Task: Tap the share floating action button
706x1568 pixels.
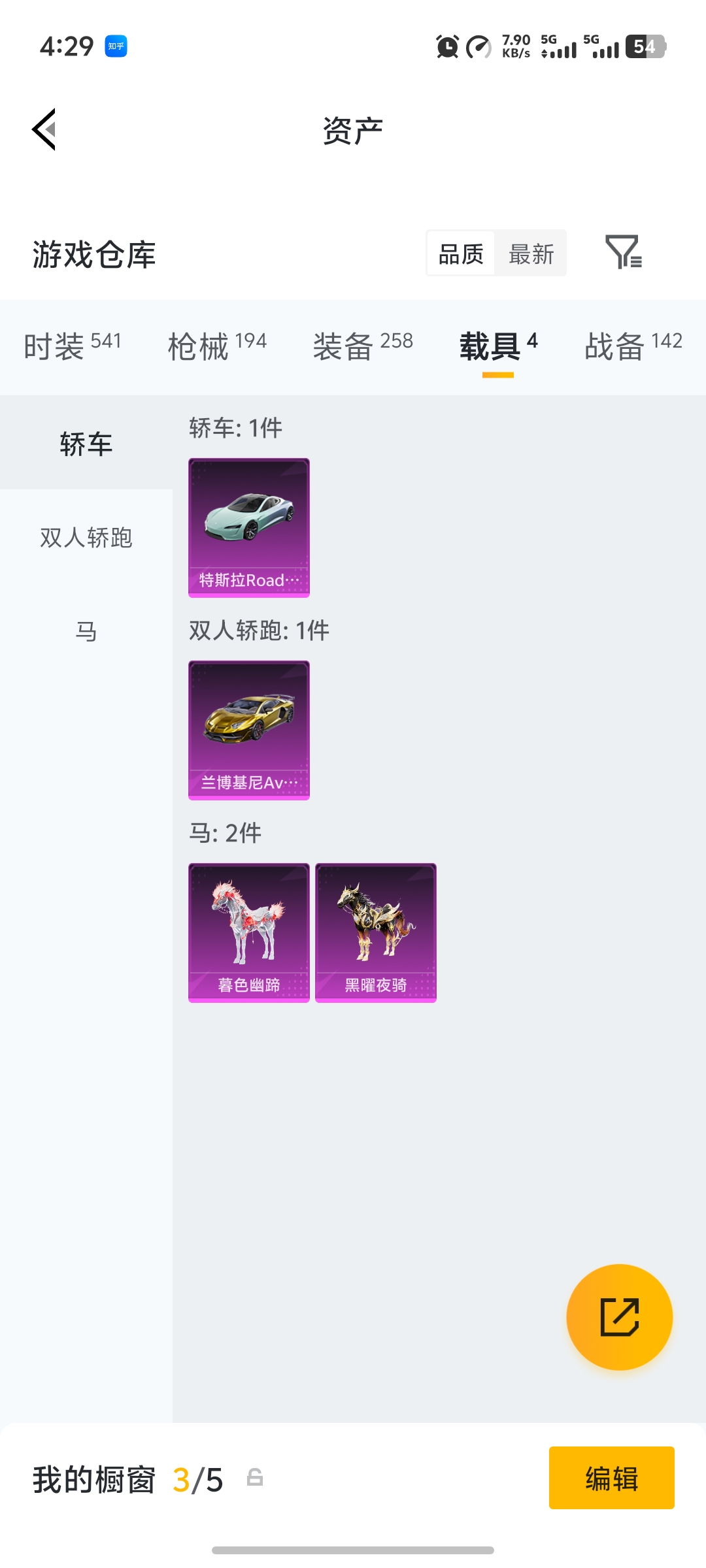Action: tap(620, 1317)
